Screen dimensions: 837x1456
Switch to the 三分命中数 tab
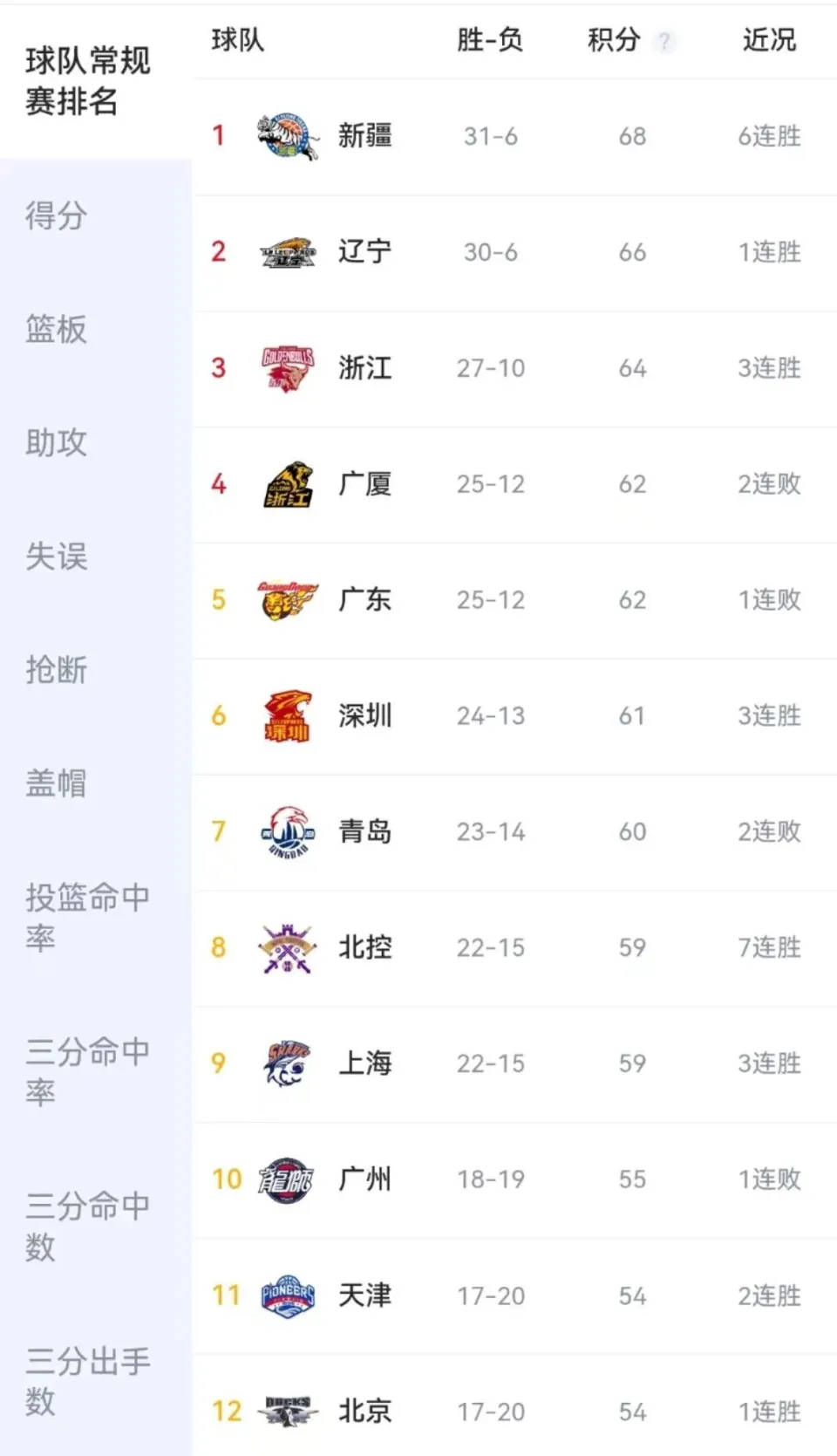[x=87, y=1226]
